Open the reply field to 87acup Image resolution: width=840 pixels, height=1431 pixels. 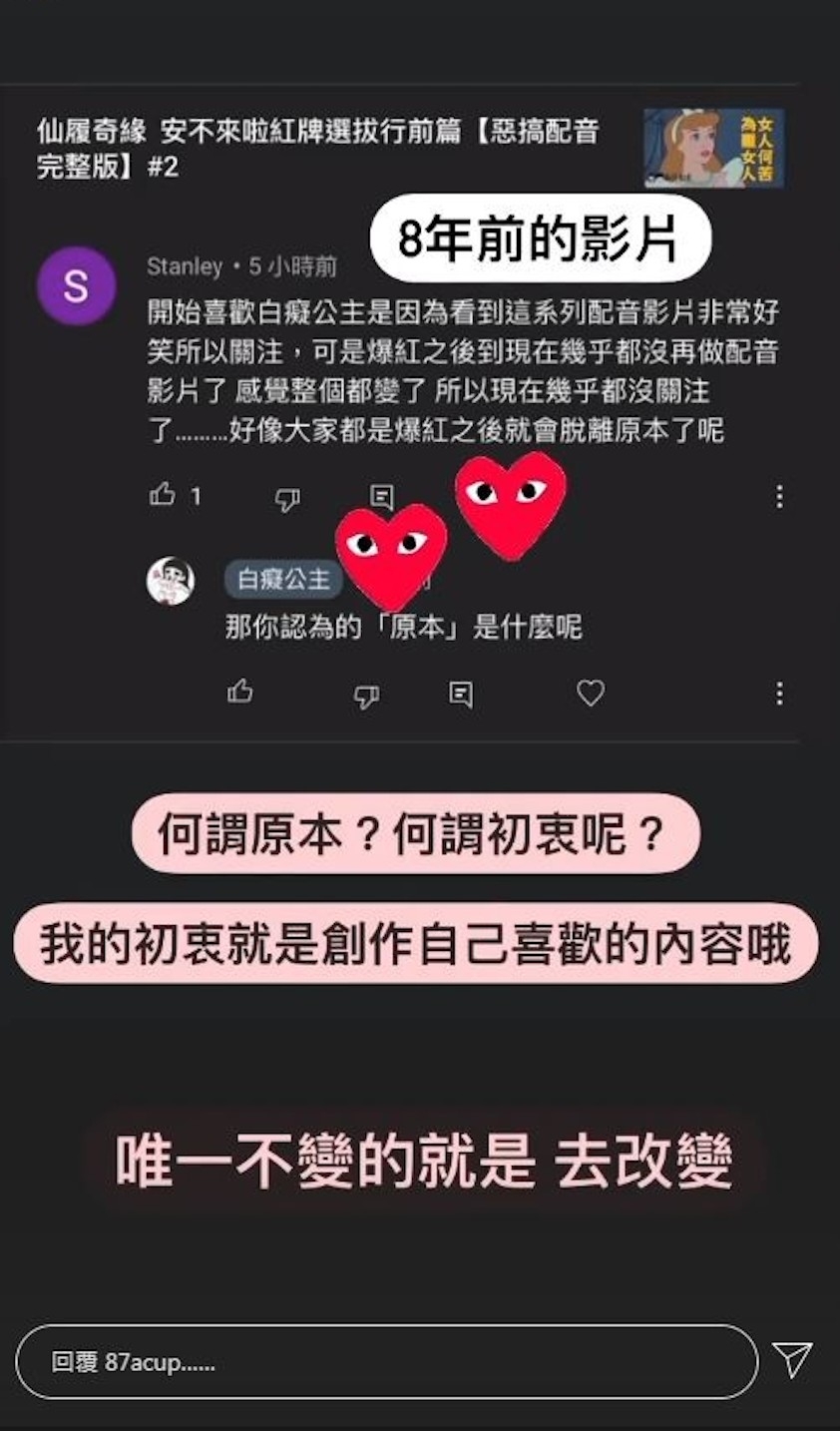coord(387,1361)
